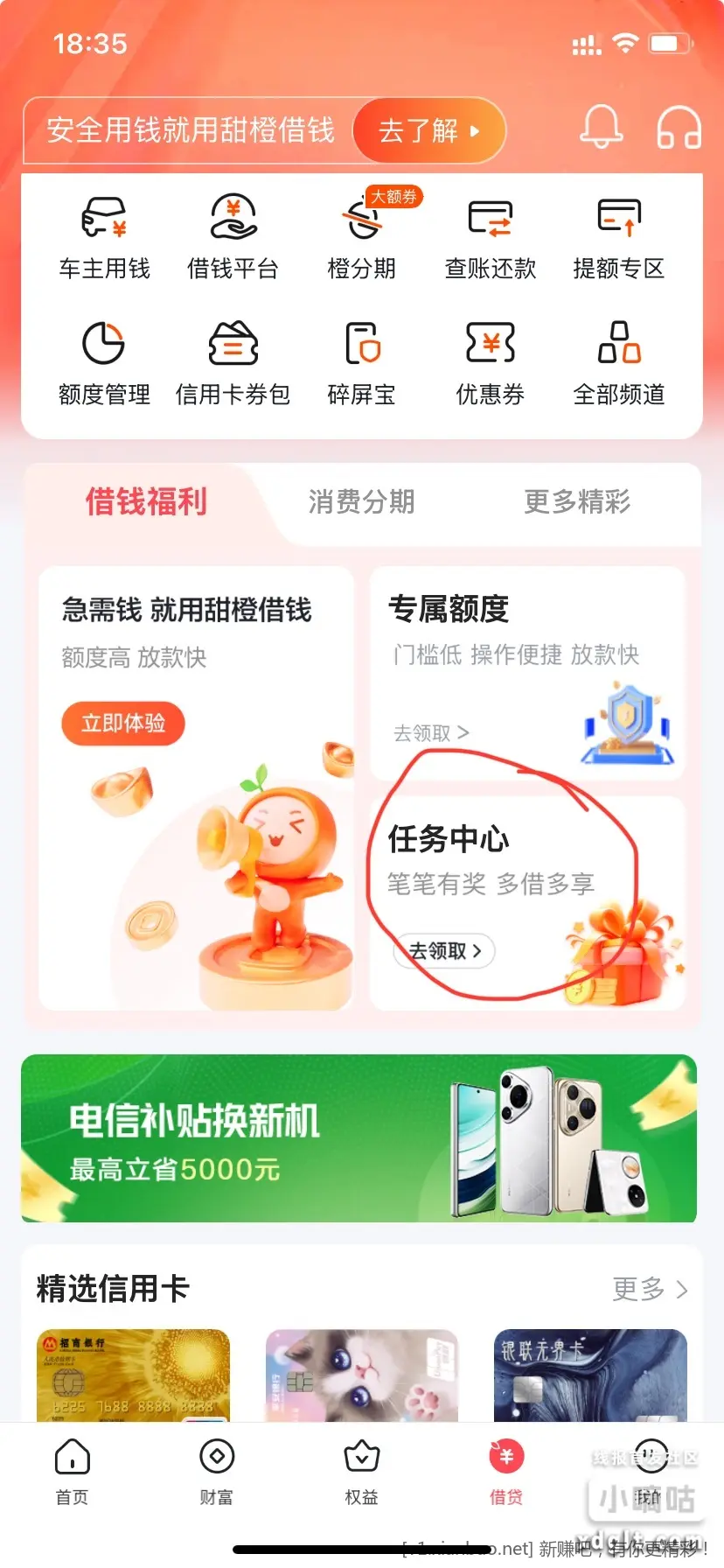Switch to the 消费分期 tab
The height and width of the screenshot is (1568, 724).
(361, 501)
